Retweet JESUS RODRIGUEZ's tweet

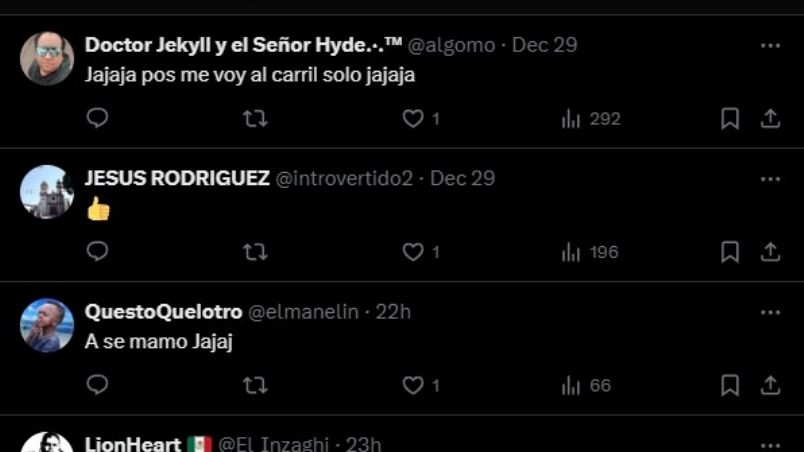255,252
